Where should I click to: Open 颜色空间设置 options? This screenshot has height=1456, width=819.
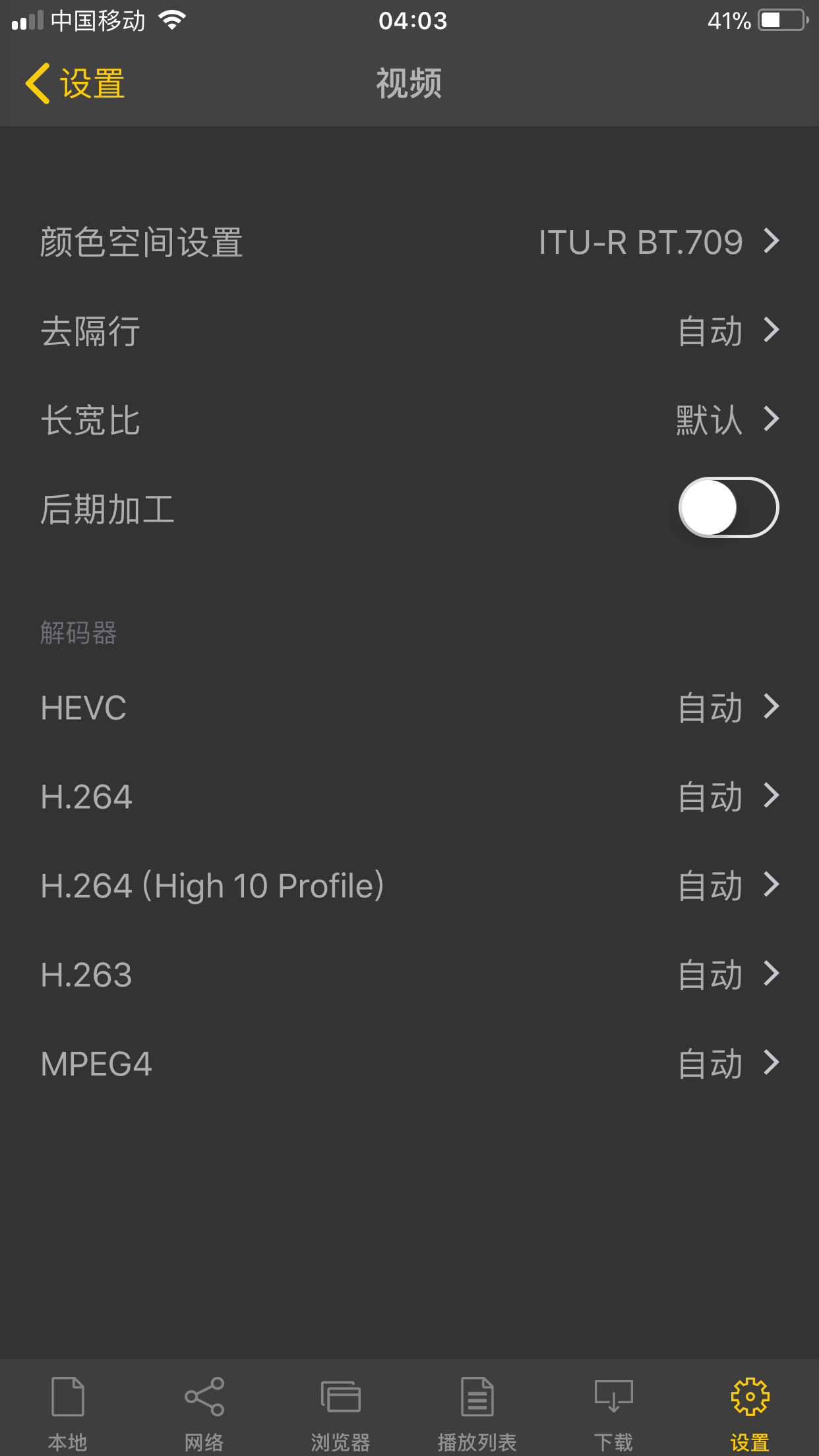[x=409, y=242]
